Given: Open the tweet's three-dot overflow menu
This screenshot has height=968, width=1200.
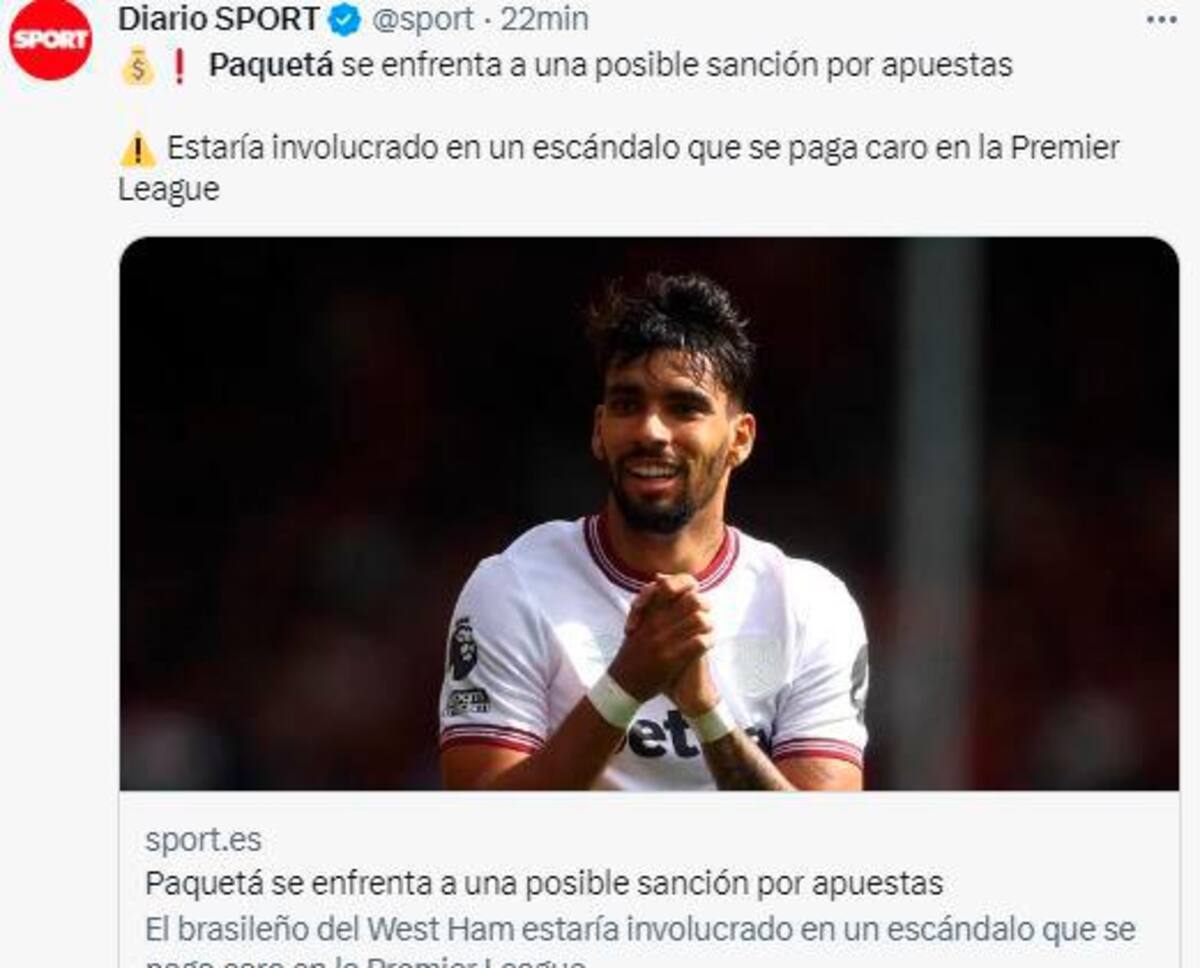Looking at the screenshot, I should 1160,19.
